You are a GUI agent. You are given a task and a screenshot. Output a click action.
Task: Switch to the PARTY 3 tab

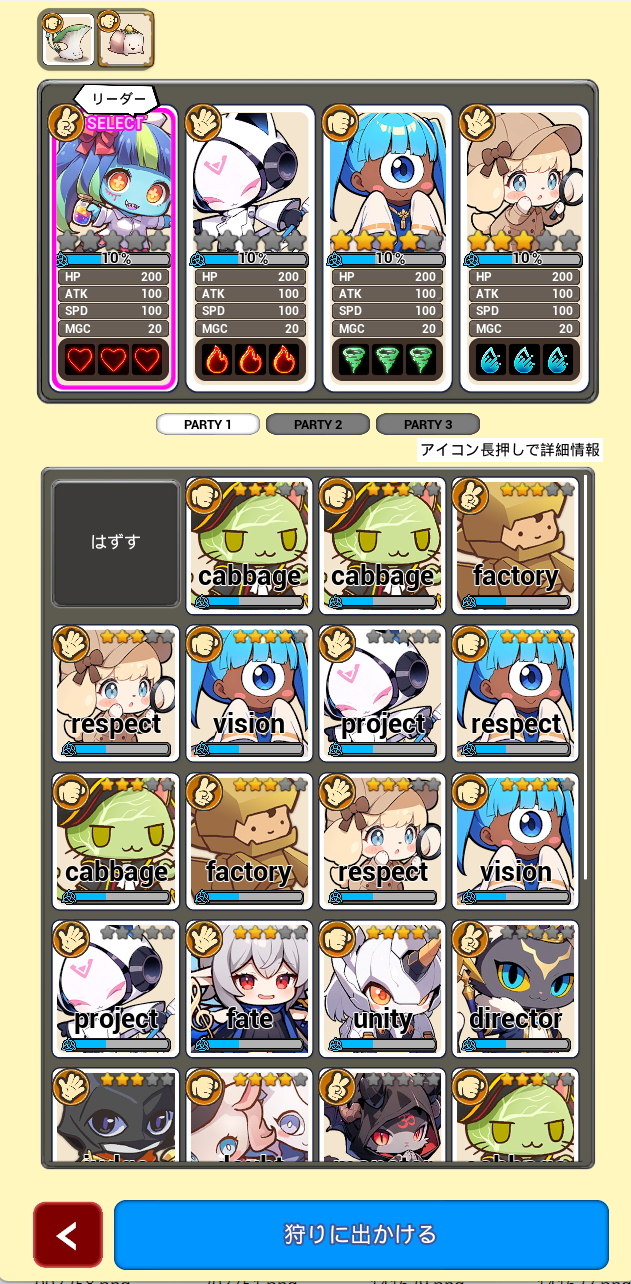click(x=428, y=425)
